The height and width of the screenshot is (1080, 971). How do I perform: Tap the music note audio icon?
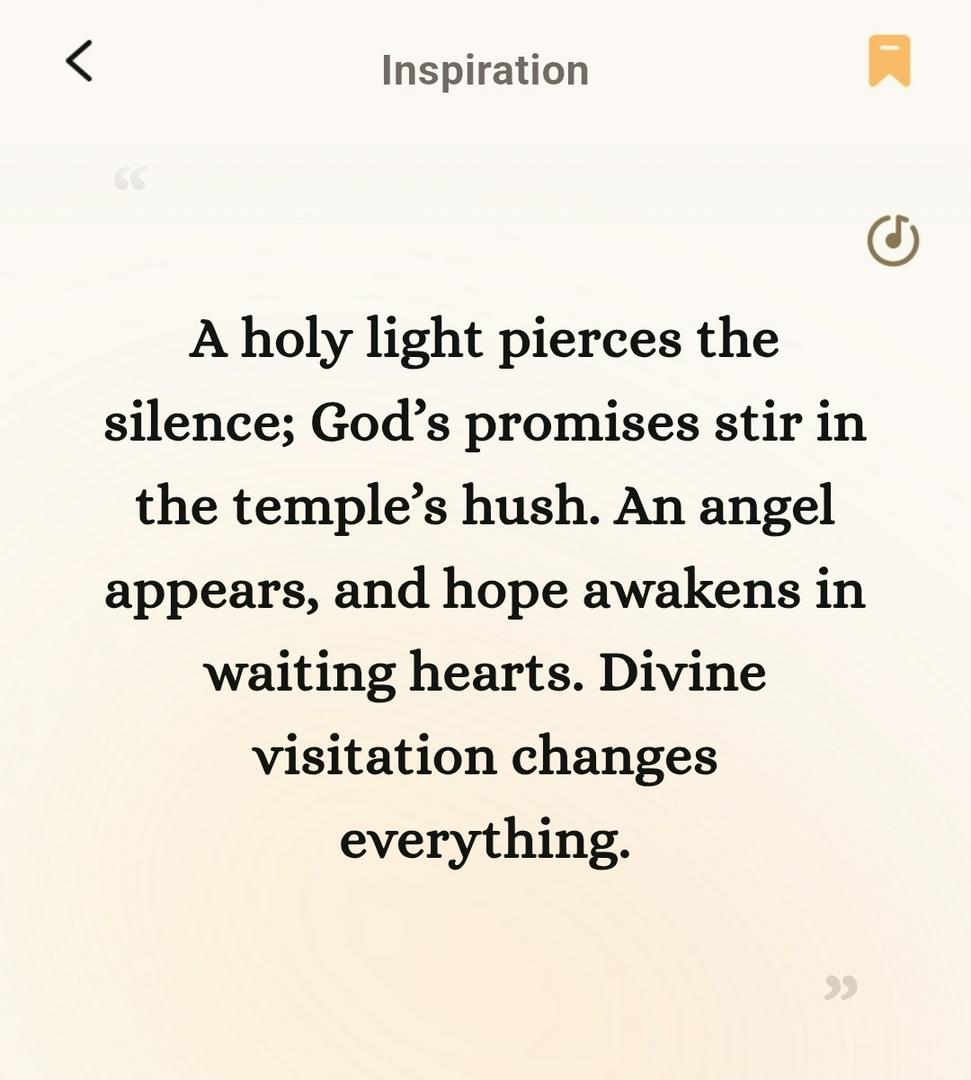pyautogui.click(x=892, y=240)
